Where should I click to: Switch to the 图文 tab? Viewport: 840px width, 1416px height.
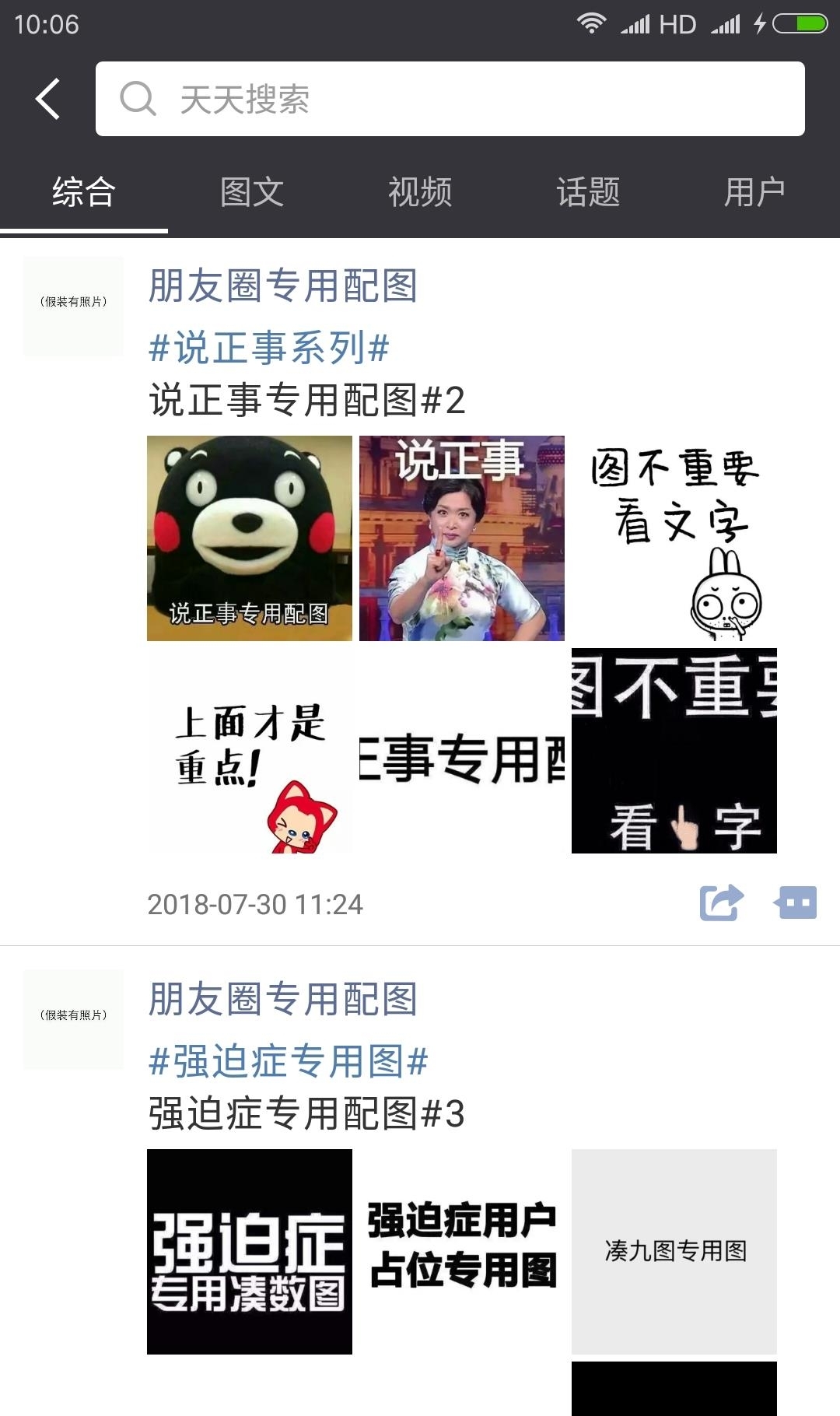(252, 192)
